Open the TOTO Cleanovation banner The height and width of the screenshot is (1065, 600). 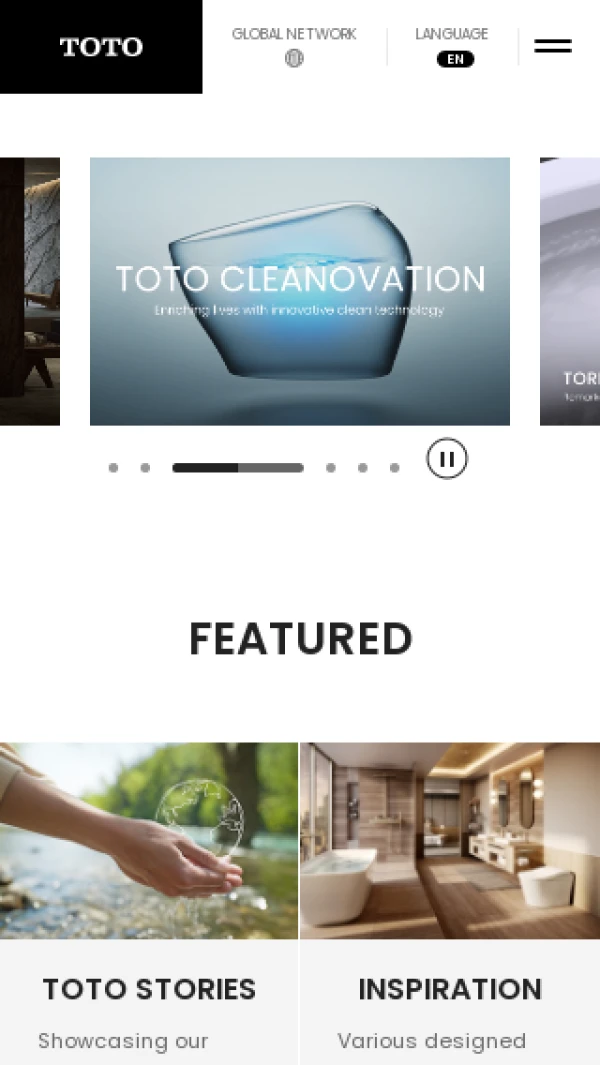tap(300, 291)
